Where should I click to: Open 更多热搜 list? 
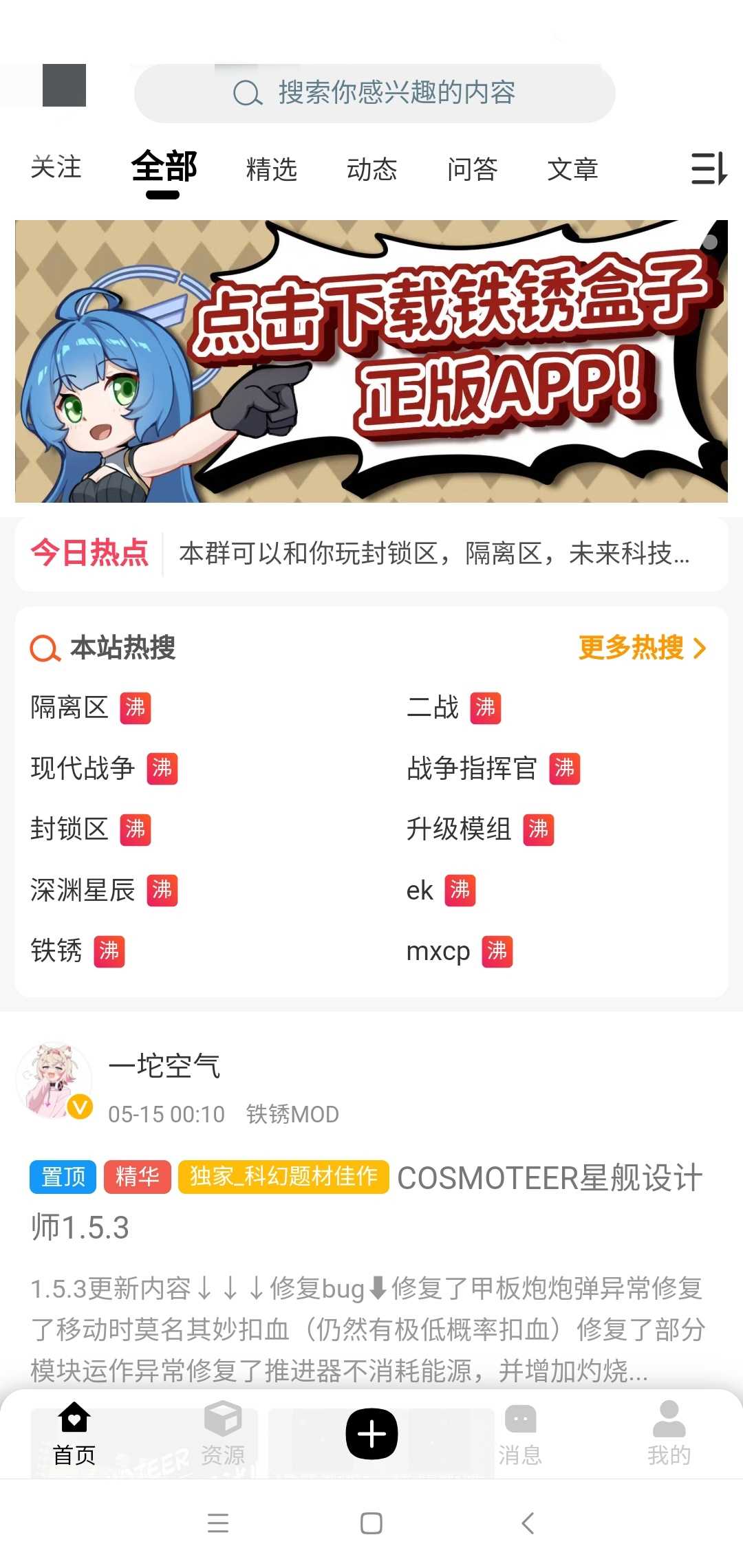(642, 648)
